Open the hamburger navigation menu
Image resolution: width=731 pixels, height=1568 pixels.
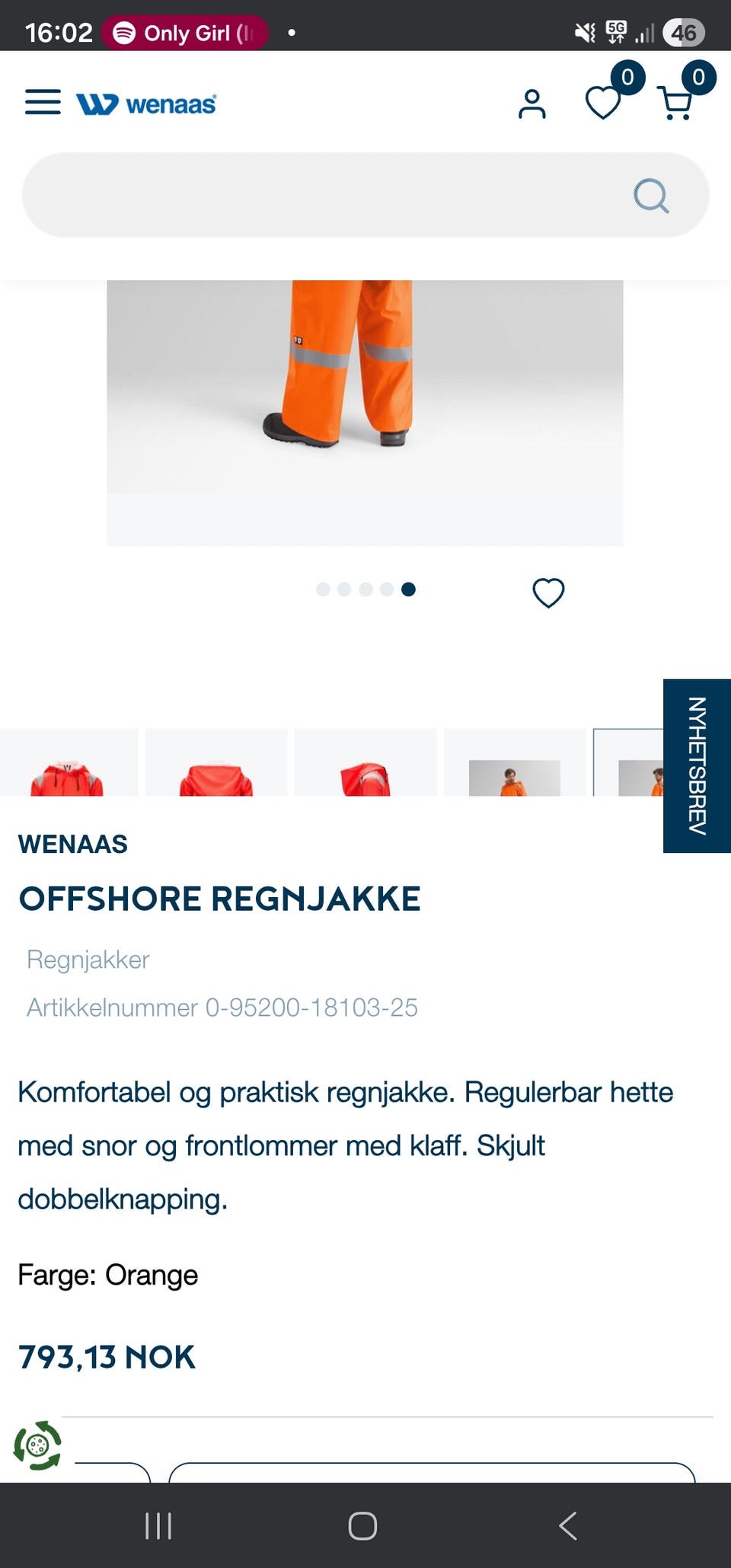tap(43, 102)
